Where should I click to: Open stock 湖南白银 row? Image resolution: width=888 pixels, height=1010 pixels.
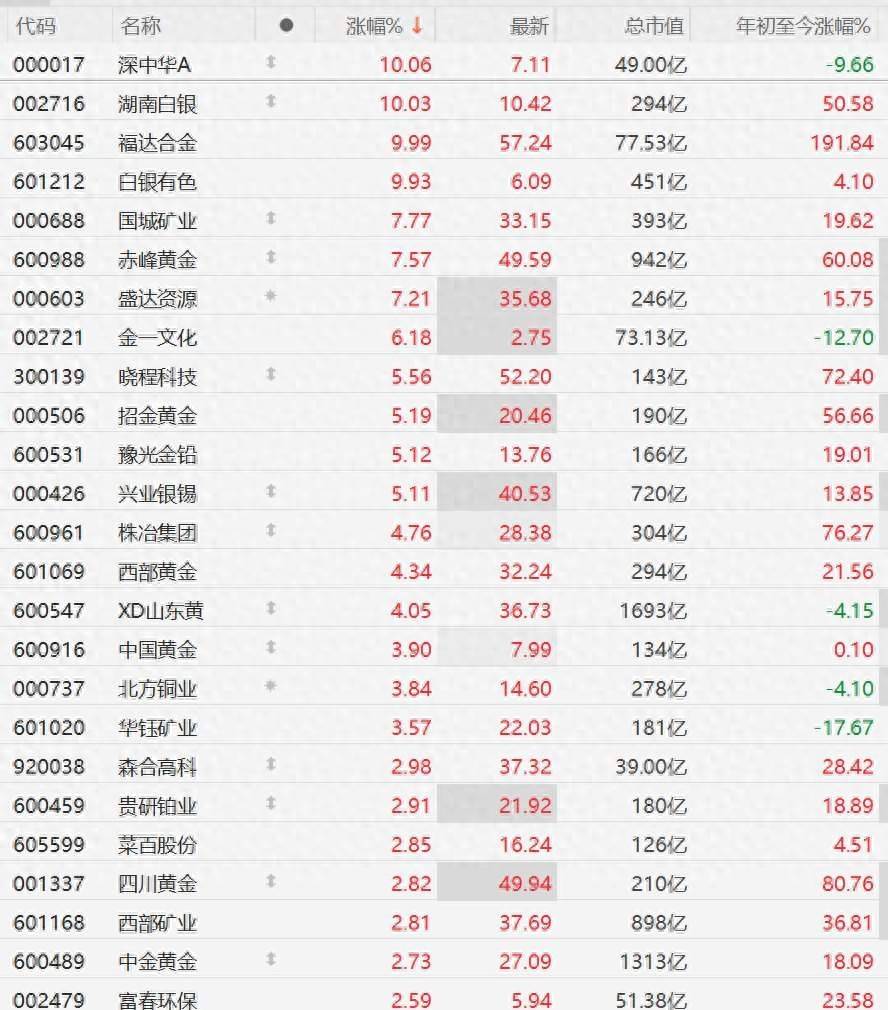pyautogui.click(x=444, y=103)
